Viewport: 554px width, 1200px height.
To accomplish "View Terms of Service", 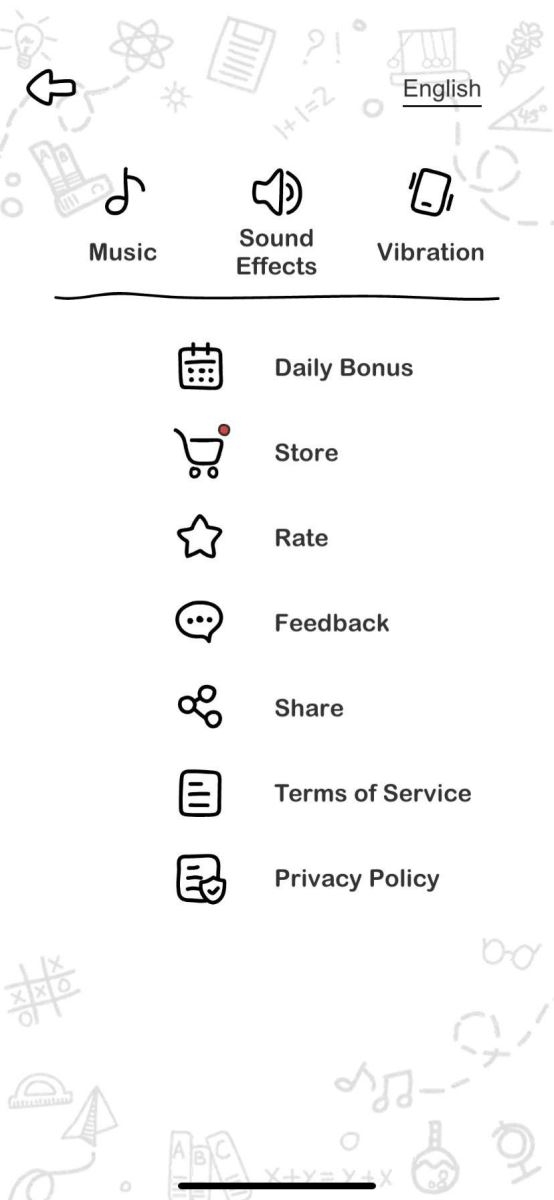I will point(324,793).
